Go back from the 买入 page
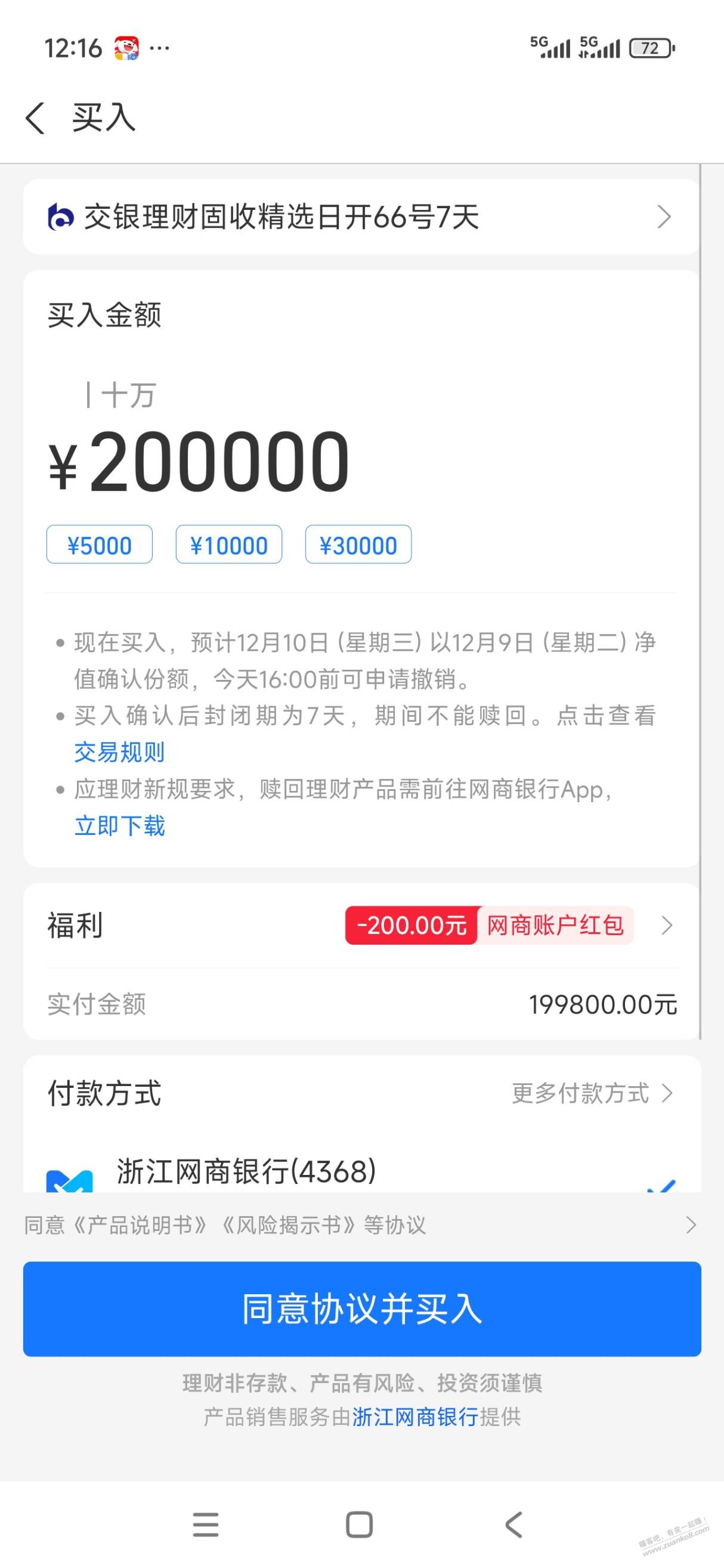Viewport: 724px width, 1568px height. point(35,117)
